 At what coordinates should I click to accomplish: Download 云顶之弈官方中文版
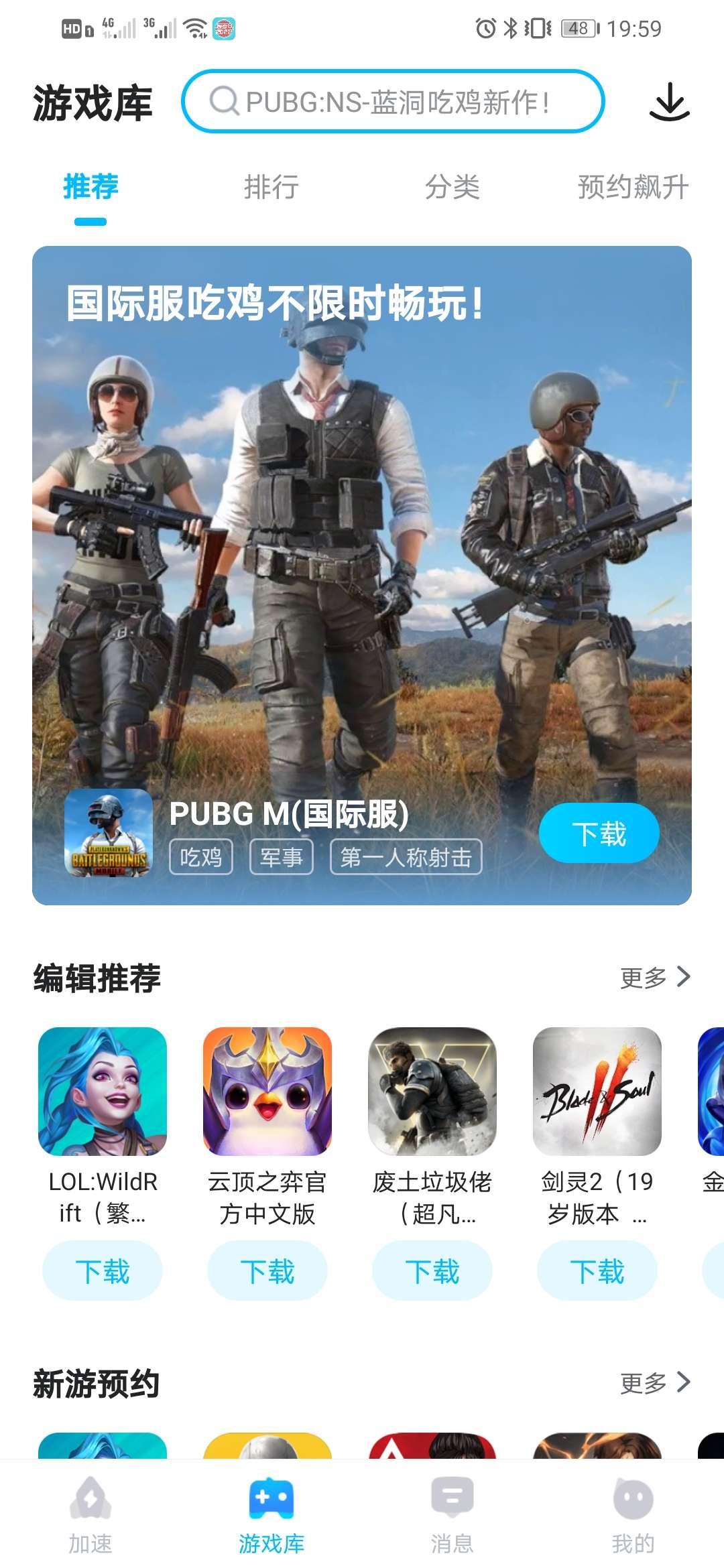pos(267,1270)
